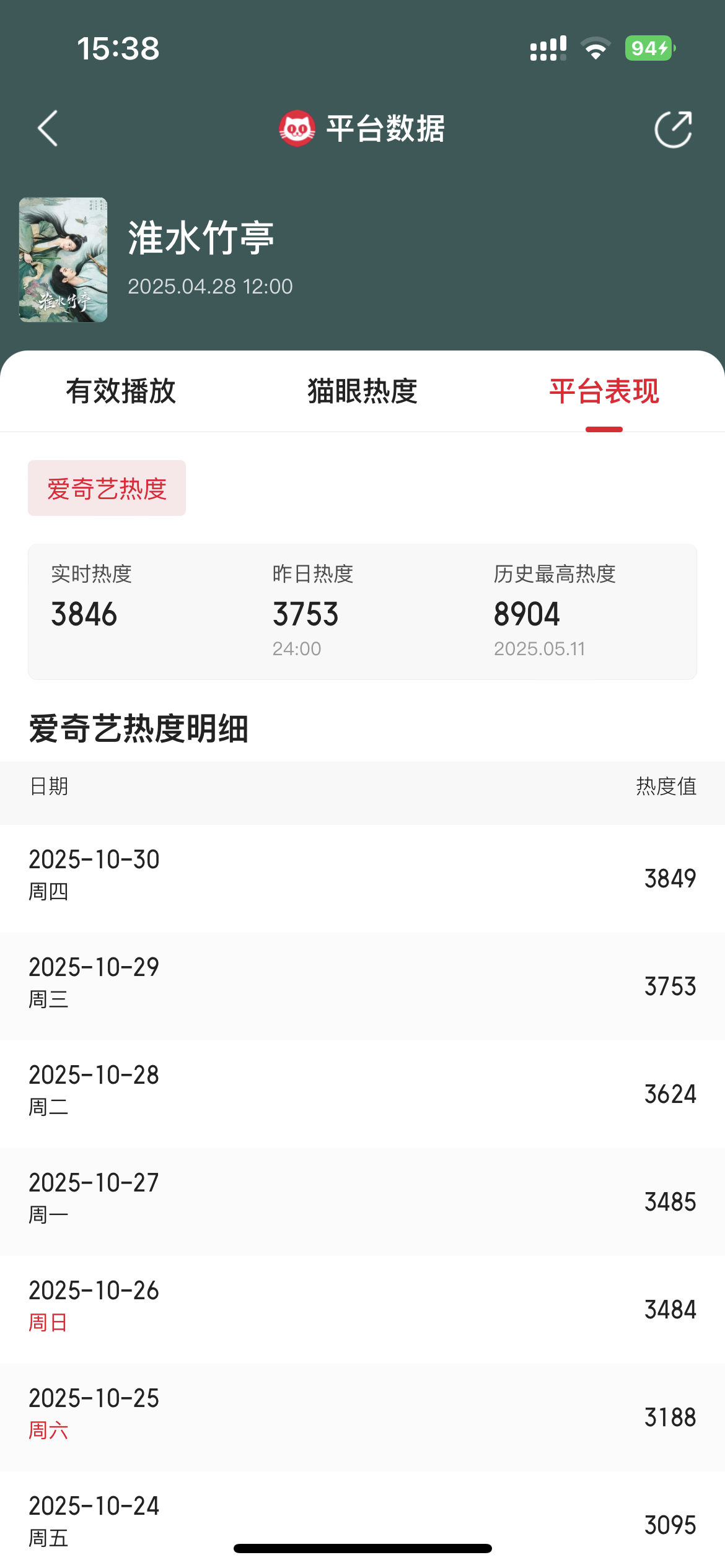The image size is (725, 1568).
Task: Click the Wi-Fi icon in status bar
Action: pyautogui.click(x=596, y=48)
